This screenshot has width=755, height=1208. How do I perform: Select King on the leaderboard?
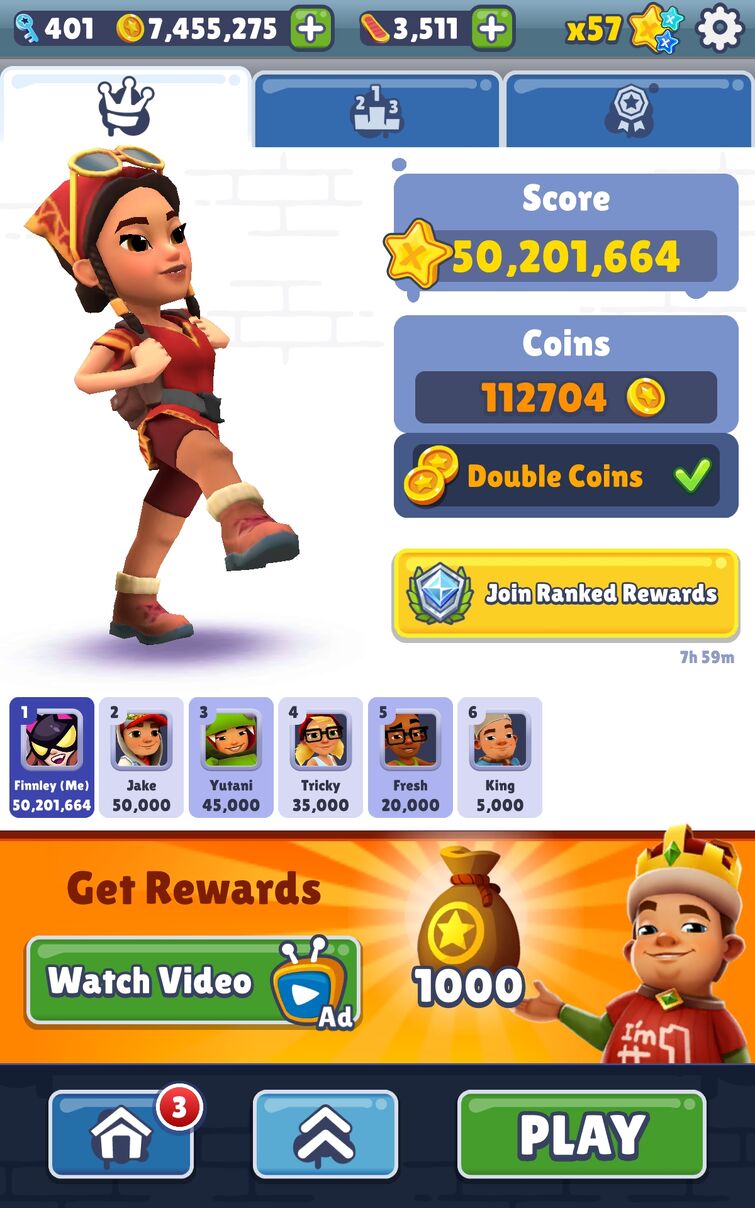pos(499,757)
